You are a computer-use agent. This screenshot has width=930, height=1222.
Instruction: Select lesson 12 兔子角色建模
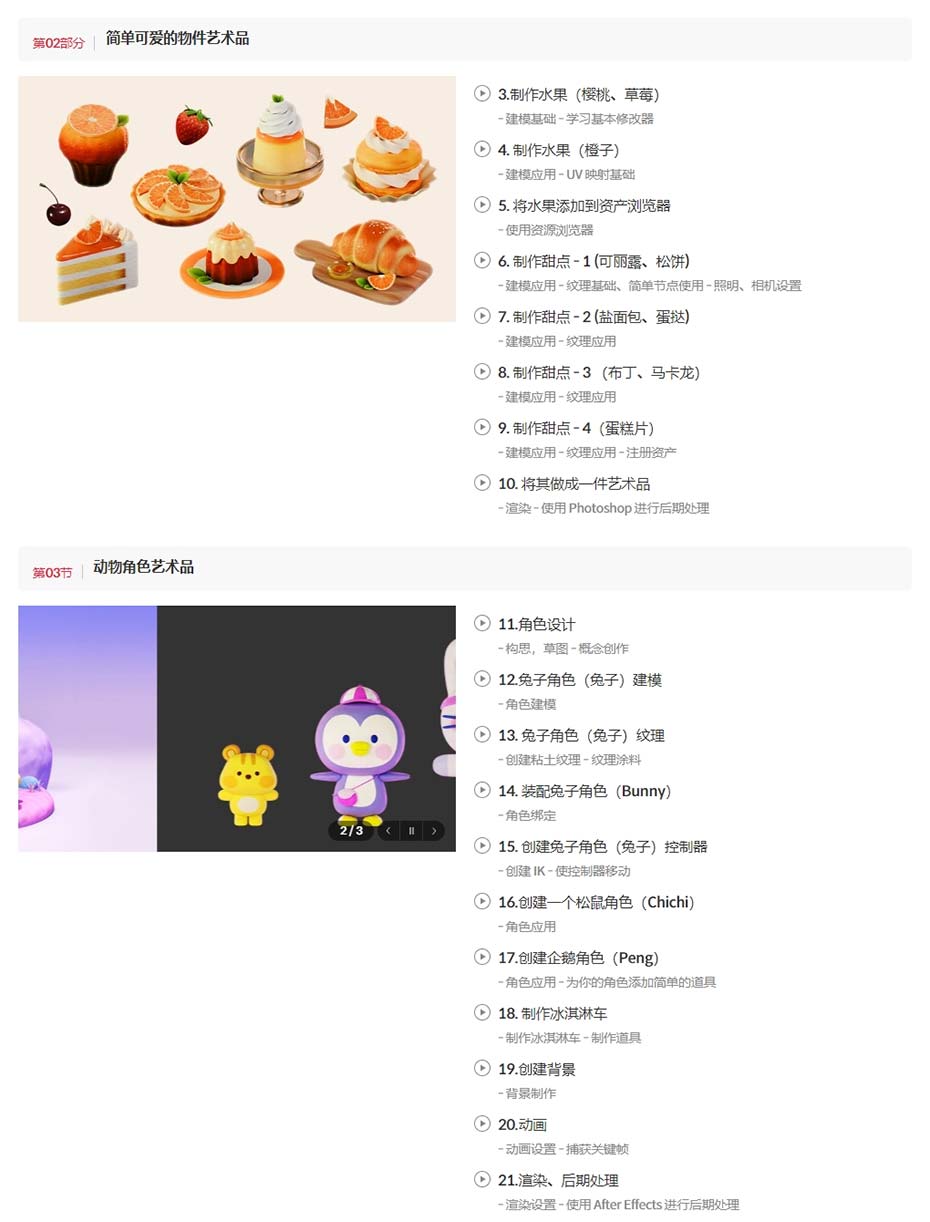pyautogui.click(x=580, y=680)
